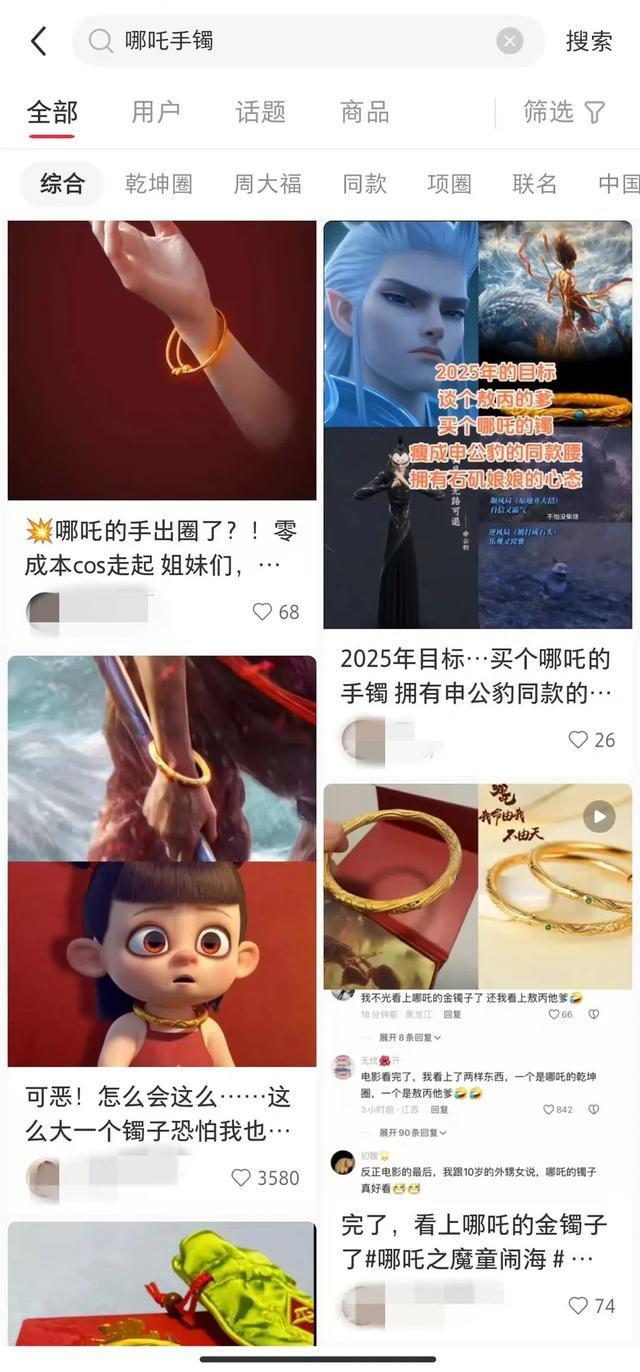Viewport: 640px width, 1372px height.
Task: Select the 周大福 chip
Action: click(x=267, y=184)
